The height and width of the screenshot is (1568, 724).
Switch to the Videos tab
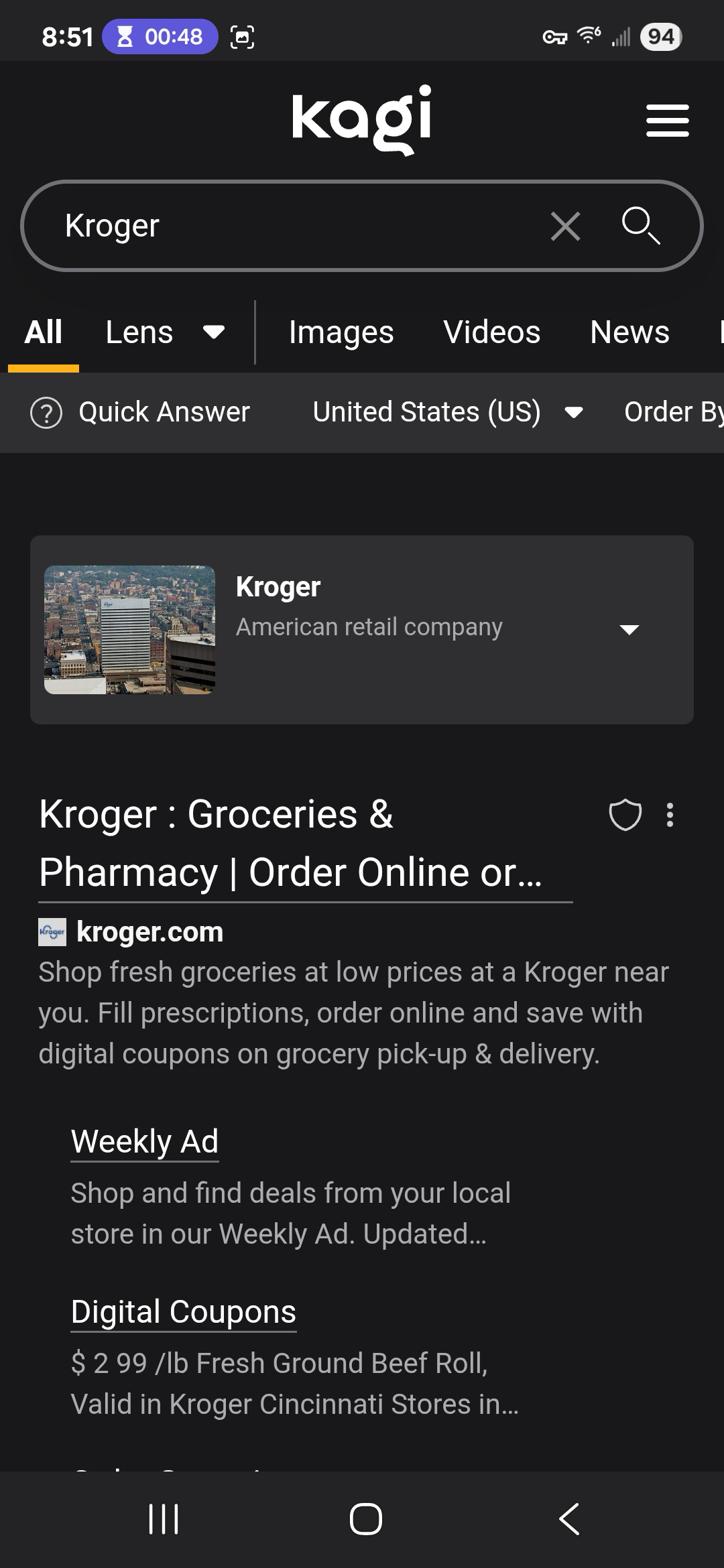click(491, 332)
